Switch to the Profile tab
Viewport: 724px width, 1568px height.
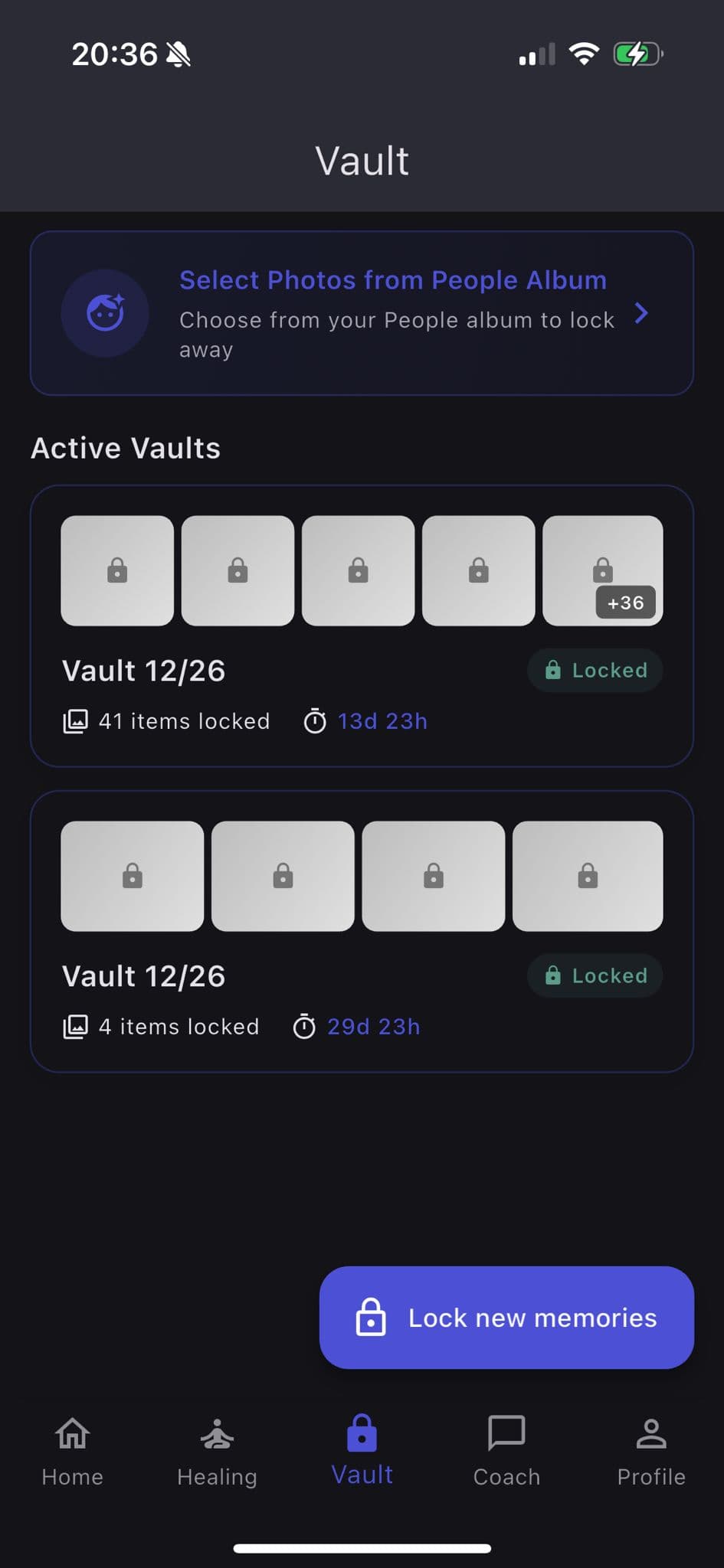[651, 1450]
